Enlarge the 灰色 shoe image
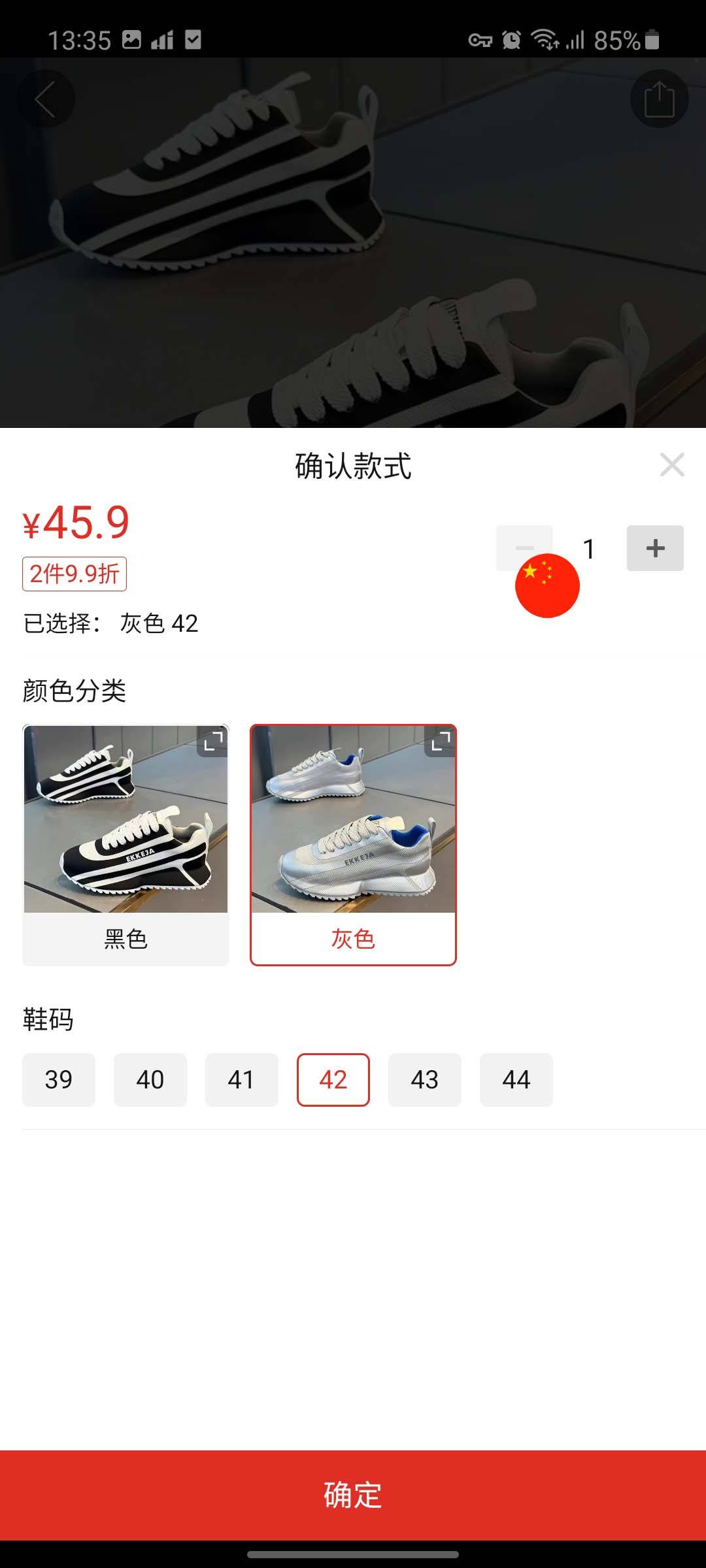 coord(440,742)
